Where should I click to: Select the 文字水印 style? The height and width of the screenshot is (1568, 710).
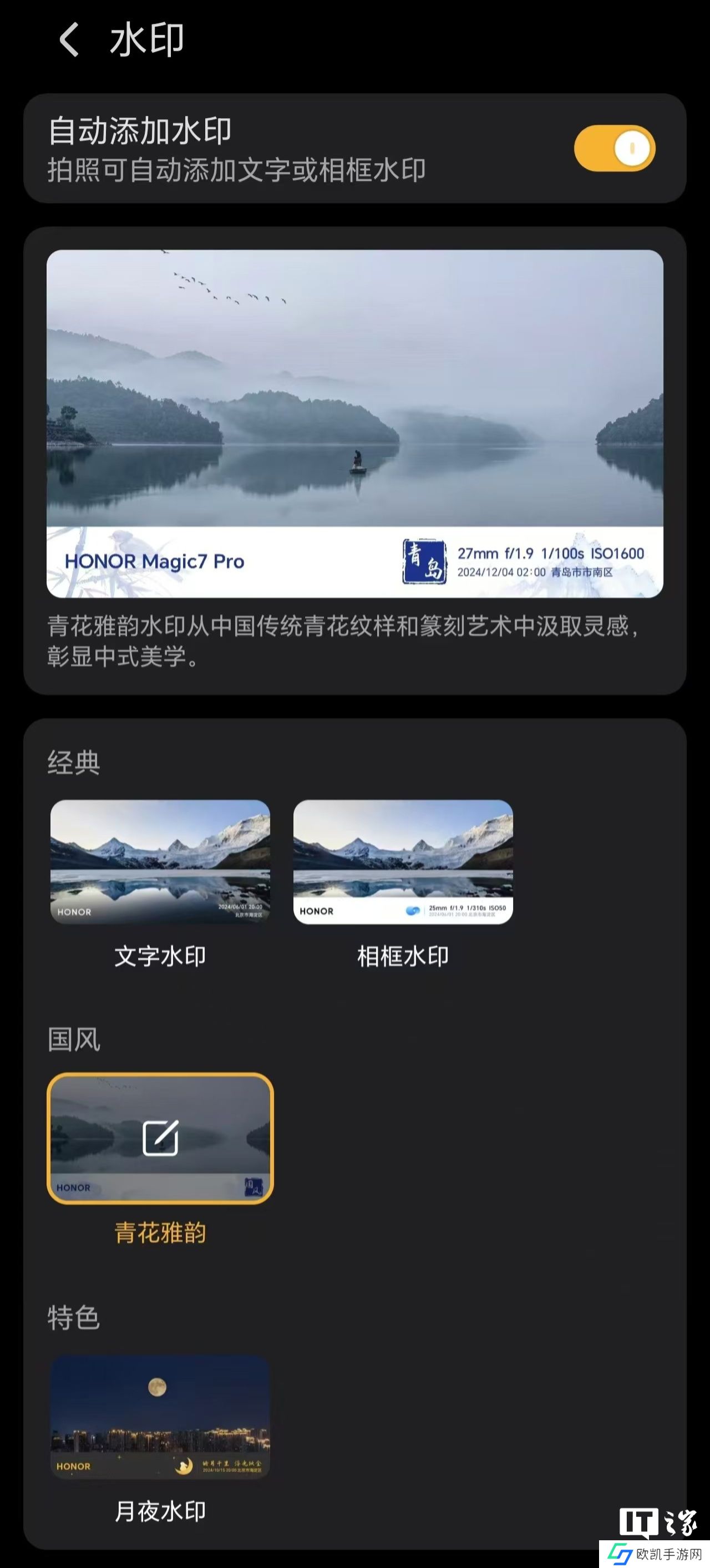(160, 862)
